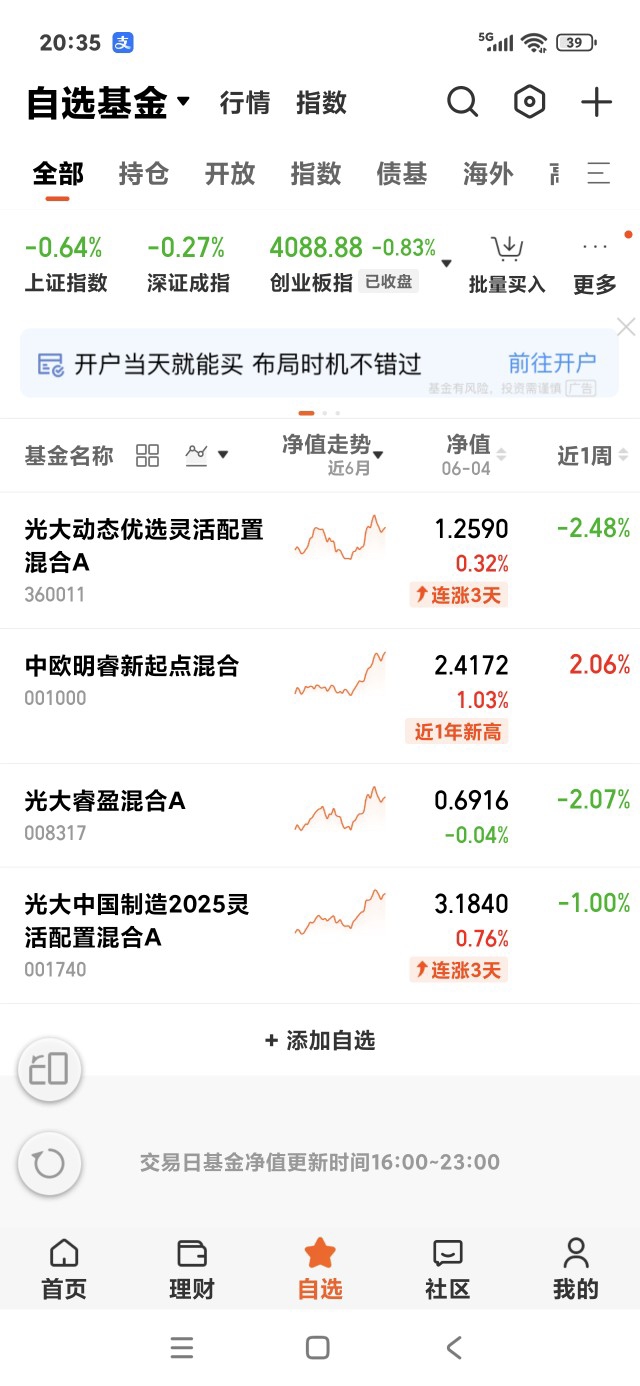
Task: Tap 添加自选 to add a fund
Action: coord(320,1040)
